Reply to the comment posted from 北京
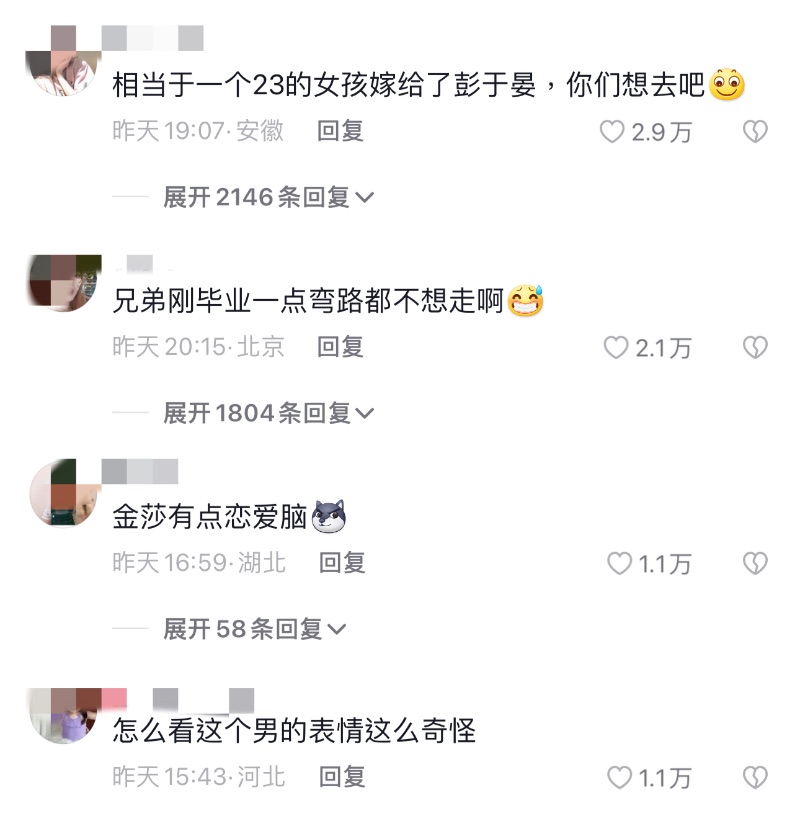Screen dimensions: 800x816 click(x=340, y=347)
